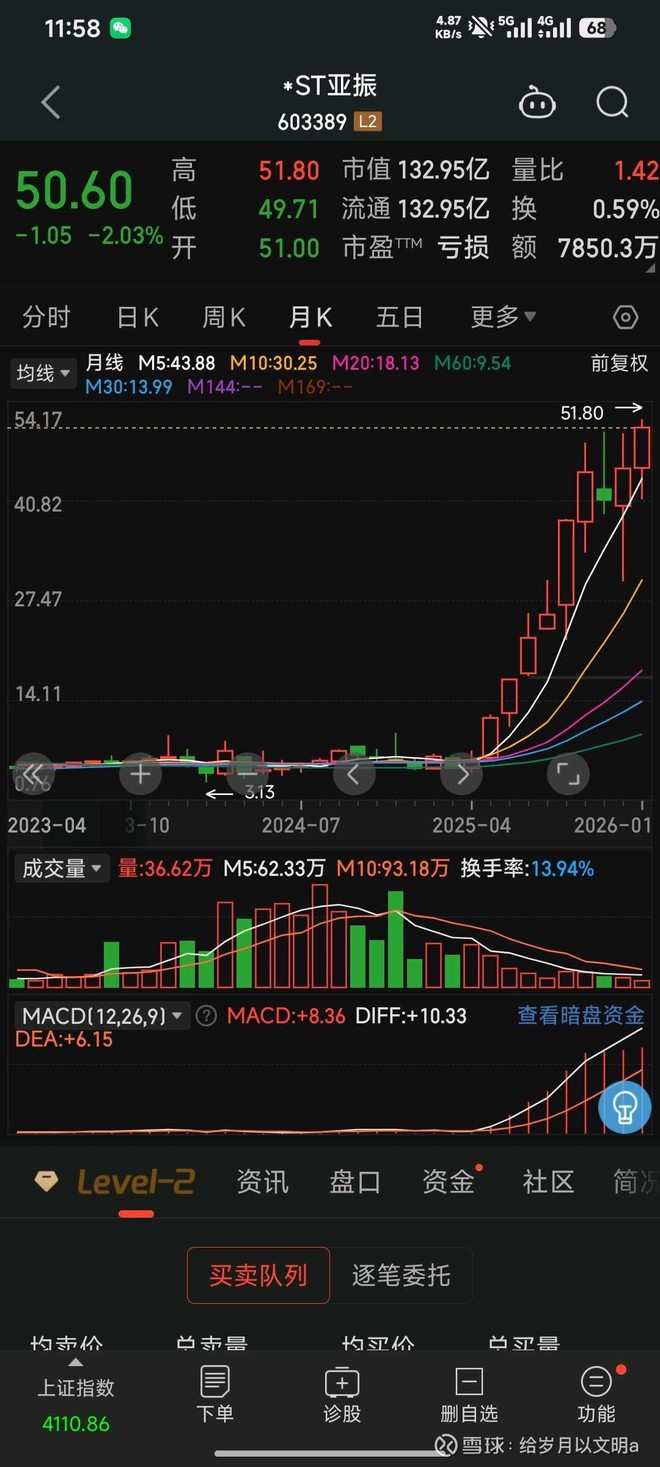Open the 均线 indicator dropdown
The width and height of the screenshot is (660, 1467).
44,374
